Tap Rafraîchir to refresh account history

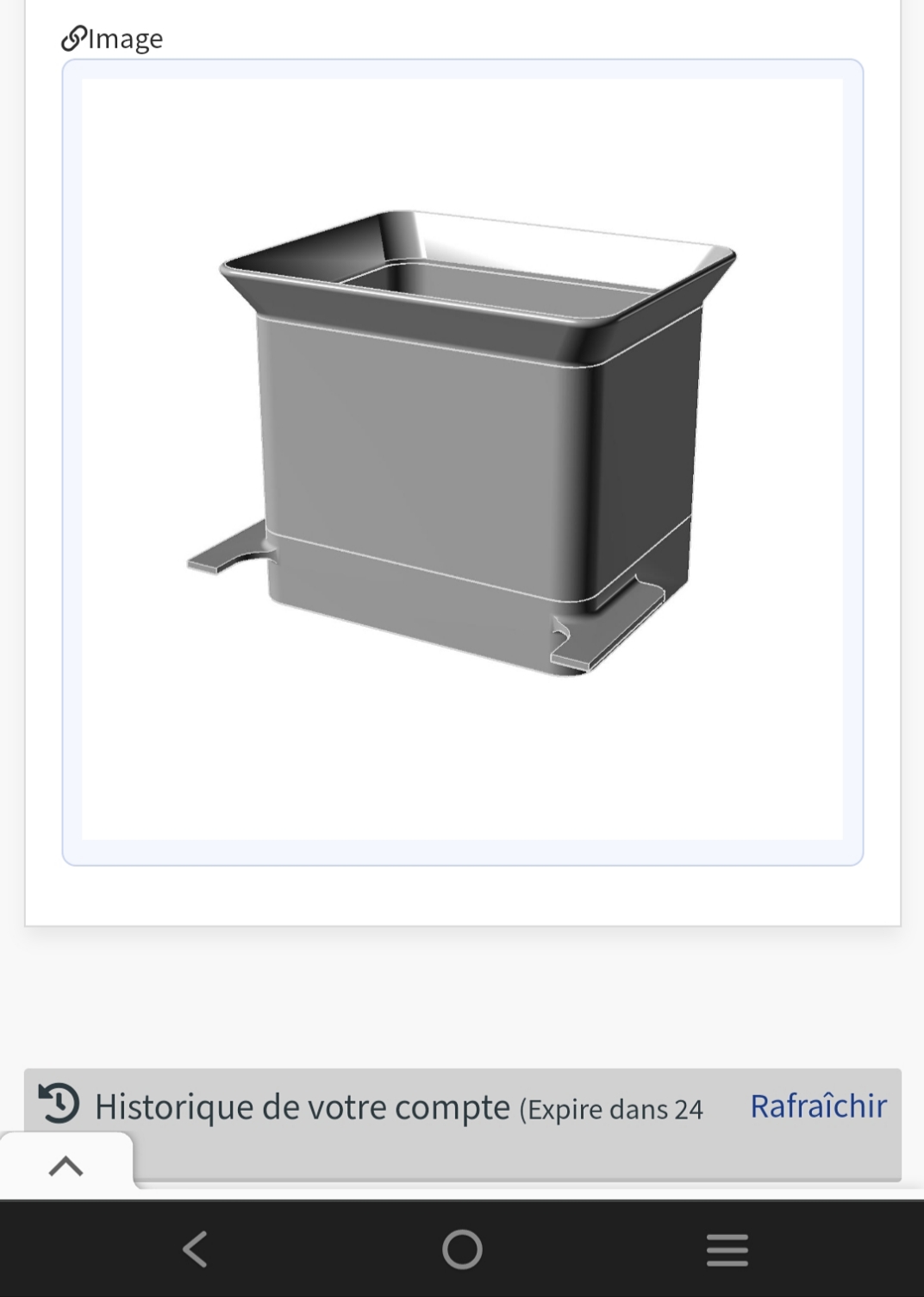[817, 1106]
